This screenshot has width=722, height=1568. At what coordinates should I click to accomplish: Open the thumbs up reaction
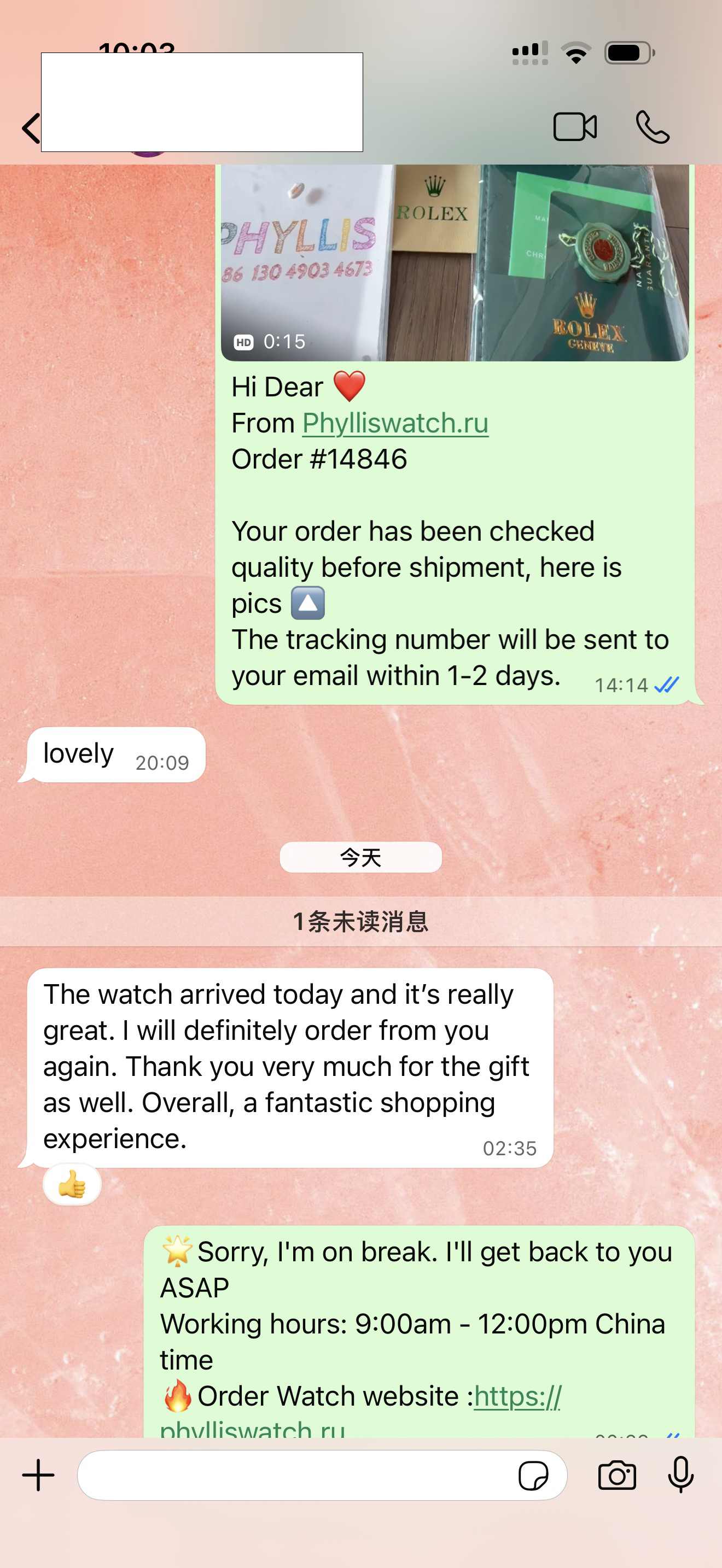point(72,1185)
